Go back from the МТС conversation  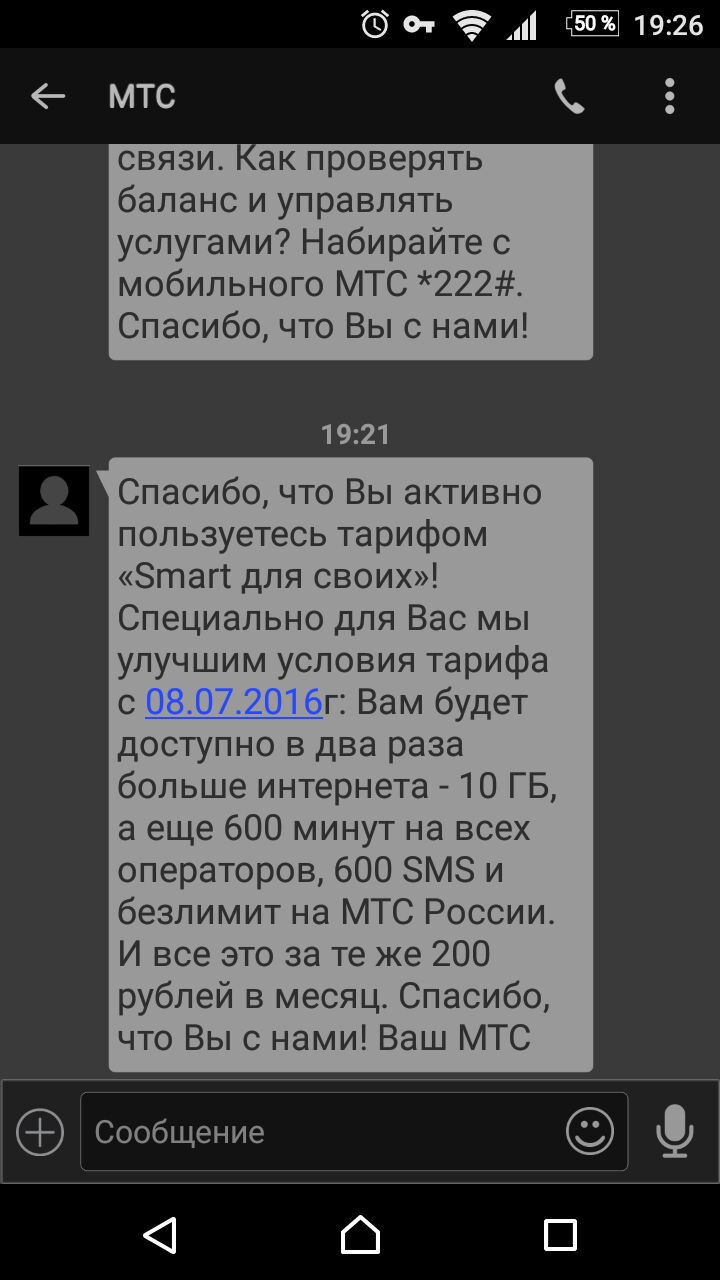47,97
